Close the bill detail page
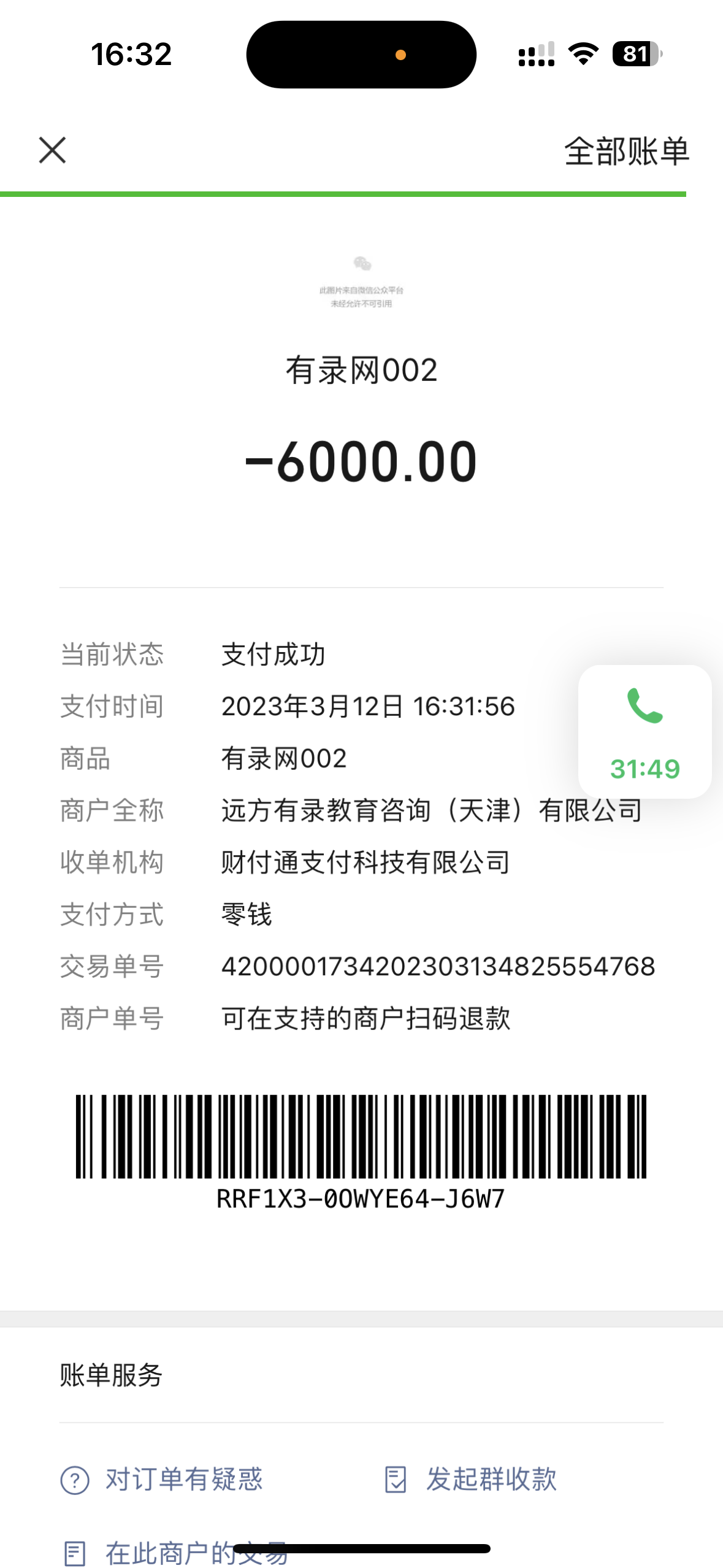Viewport: 723px width, 1568px height. pyautogui.click(x=52, y=150)
